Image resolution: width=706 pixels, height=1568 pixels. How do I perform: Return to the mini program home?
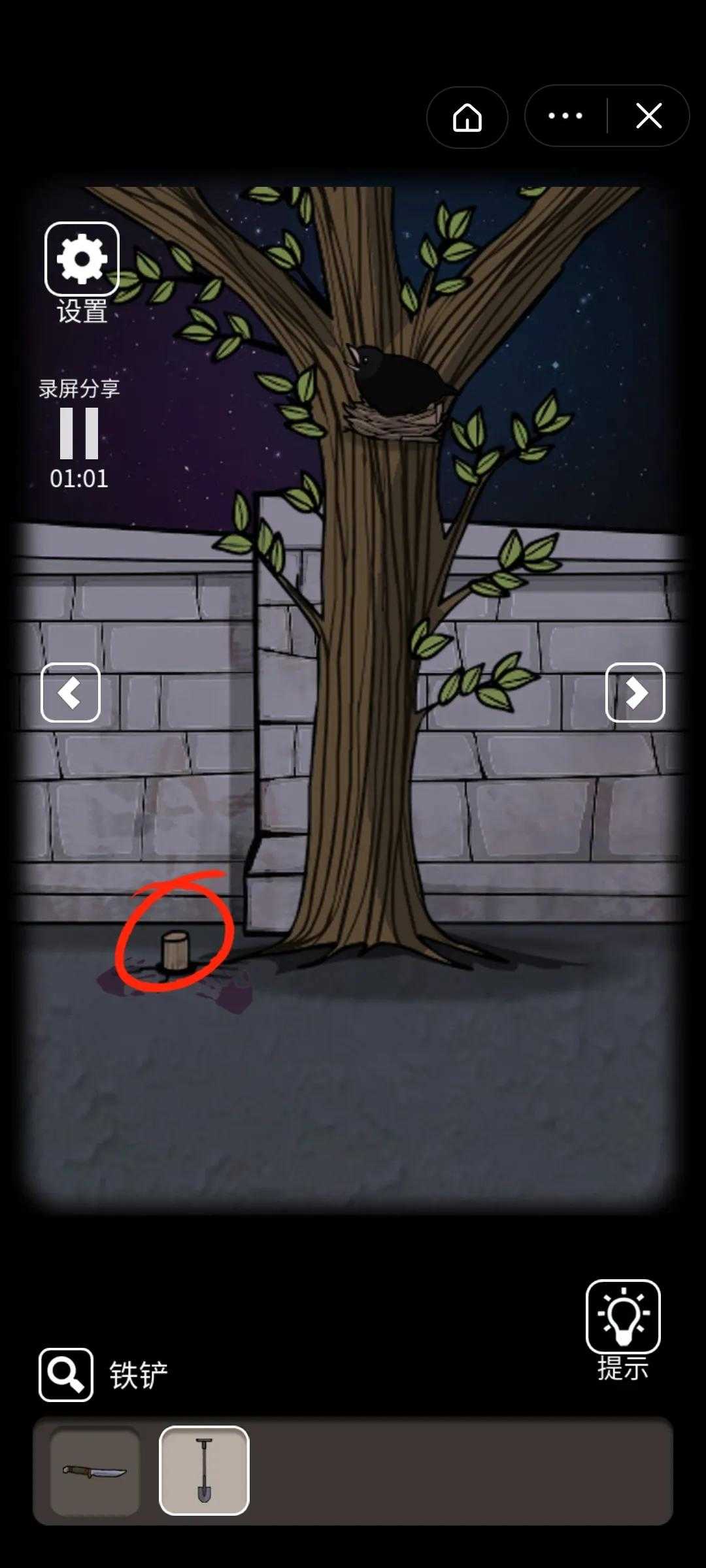(467, 117)
